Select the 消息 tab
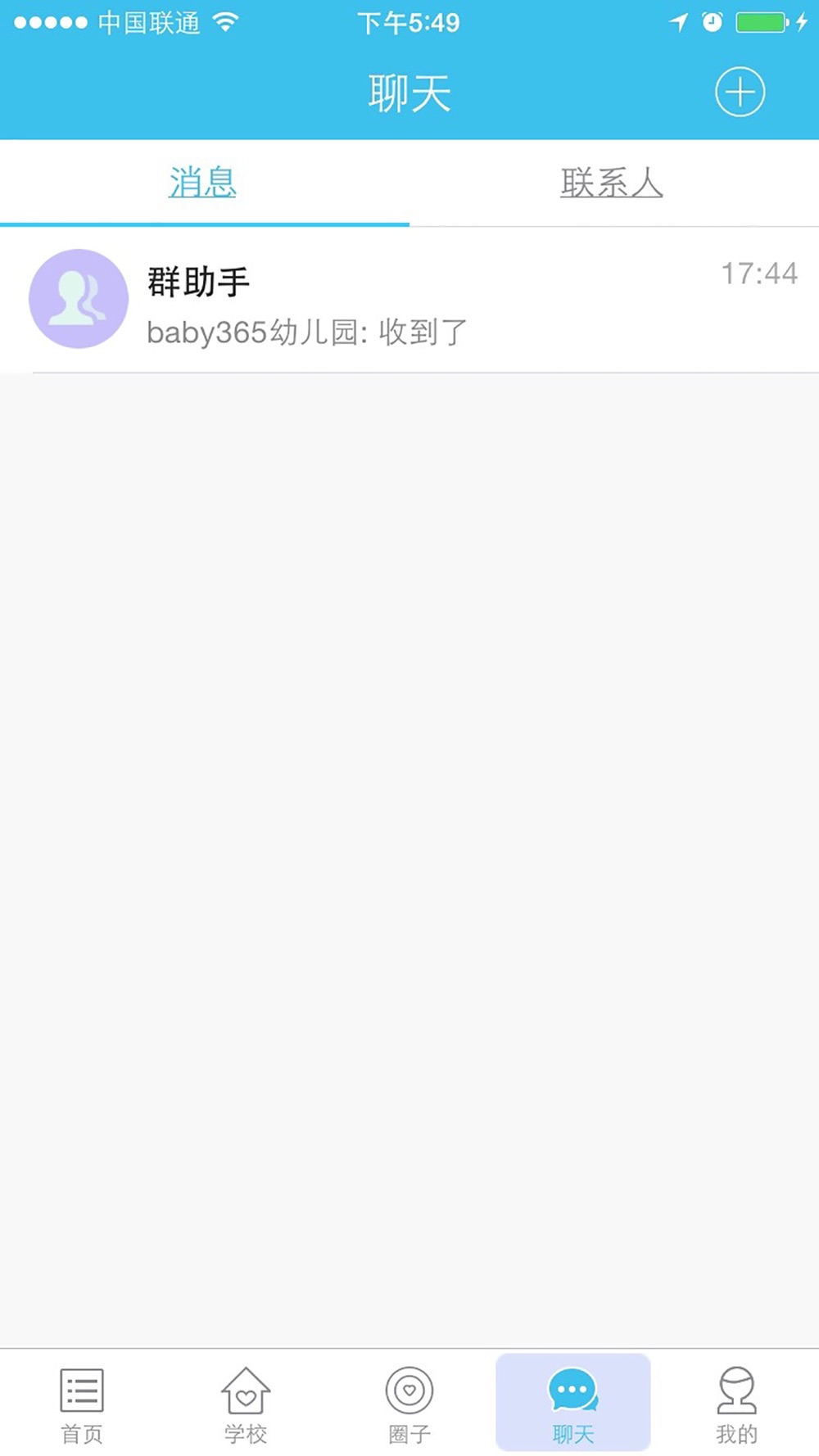The width and height of the screenshot is (819, 1456). 203,183
